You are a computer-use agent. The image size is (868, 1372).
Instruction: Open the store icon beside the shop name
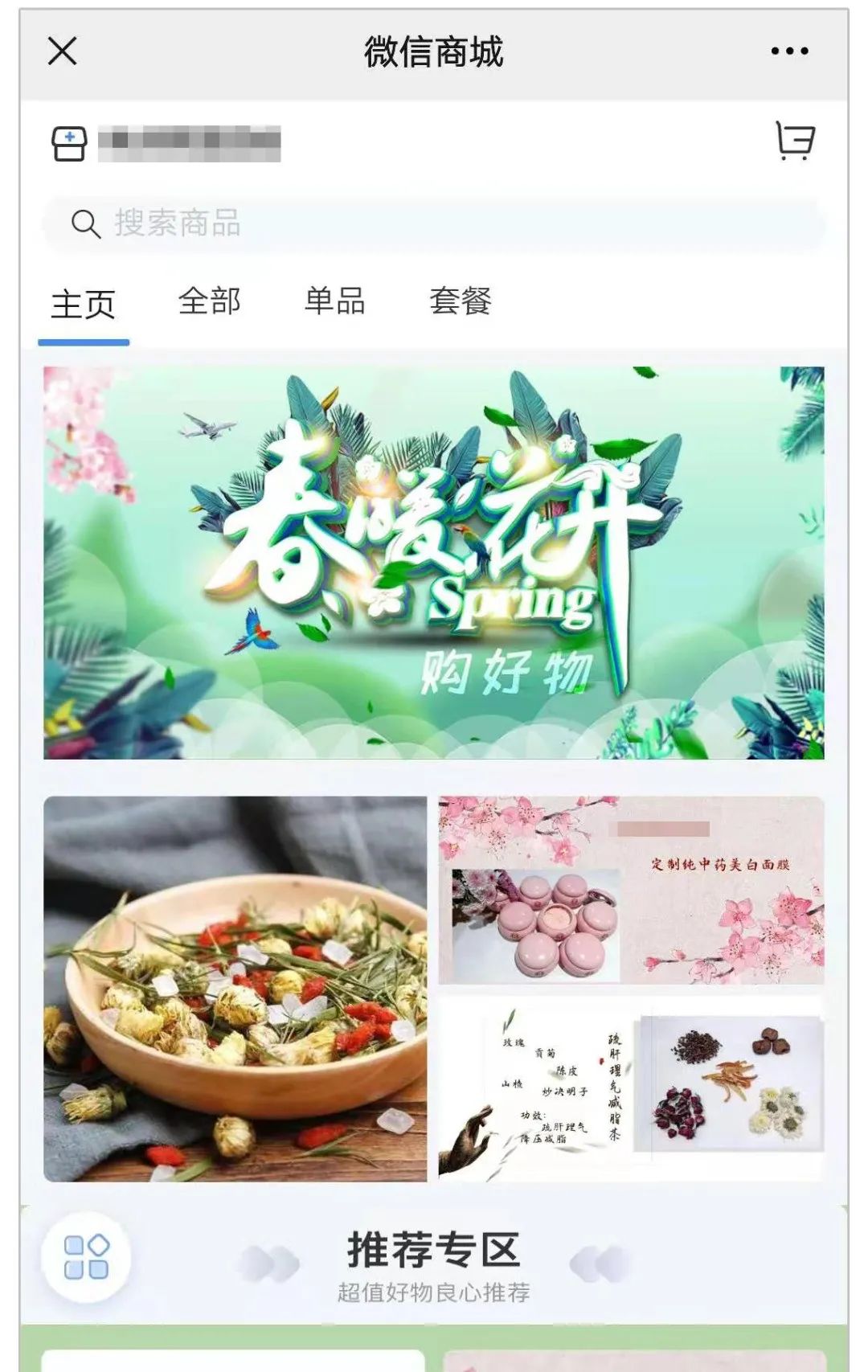pos(68,144)
